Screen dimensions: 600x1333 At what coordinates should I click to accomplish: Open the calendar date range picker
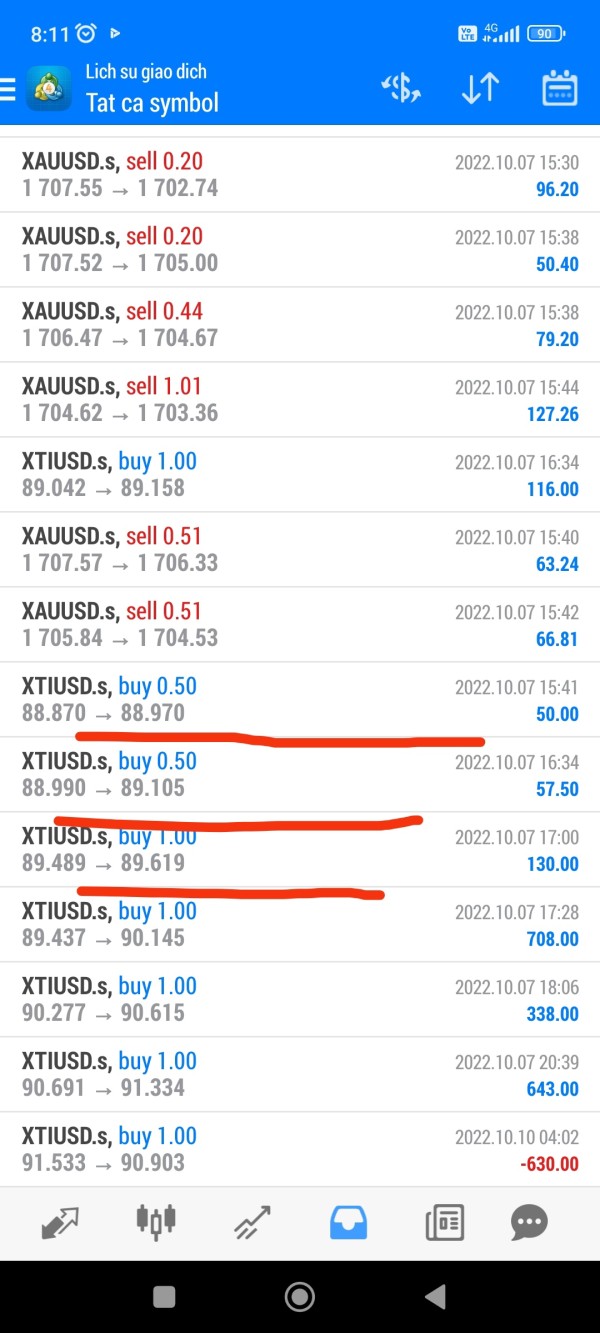[560, 89]
